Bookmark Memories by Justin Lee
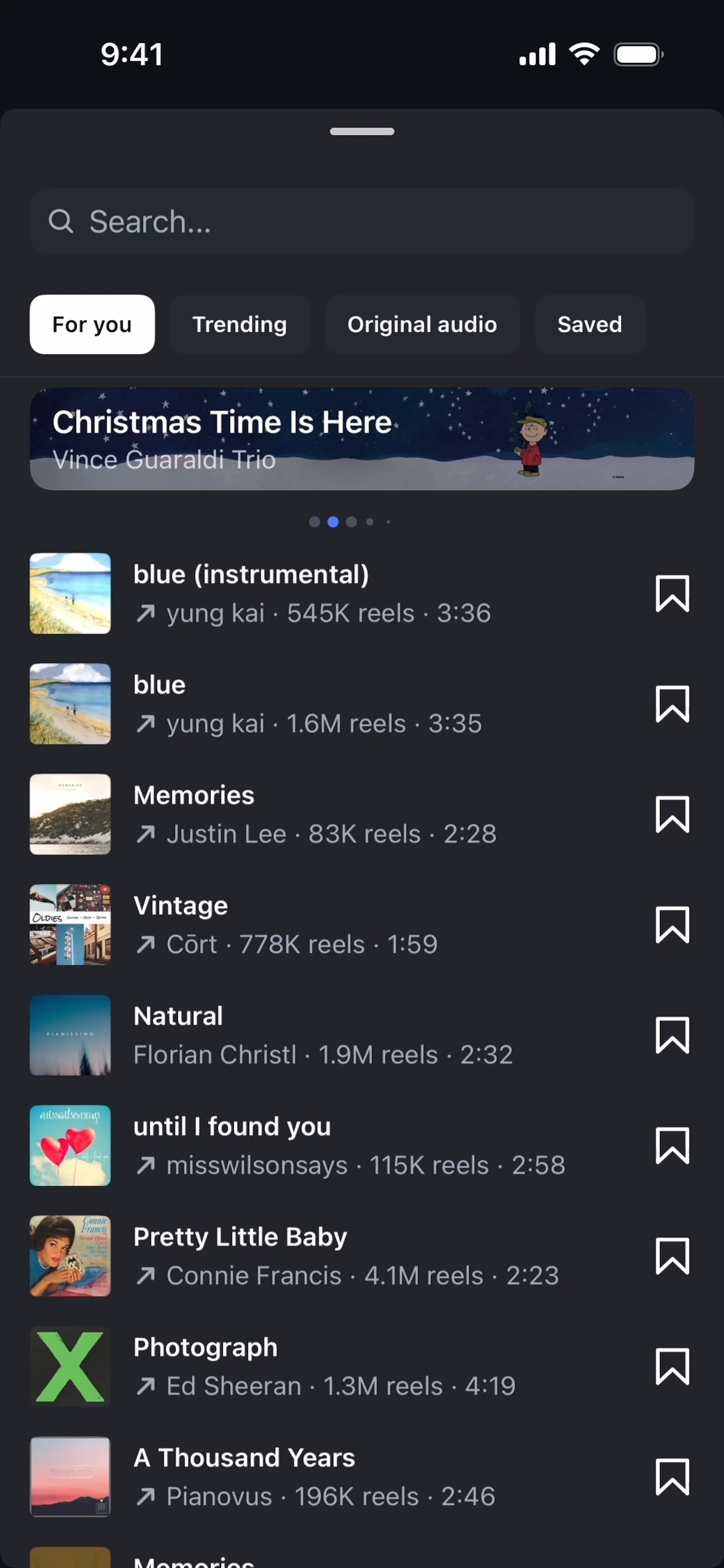The height and width of the screenshot is (1568, 724). tap(672, 814)
